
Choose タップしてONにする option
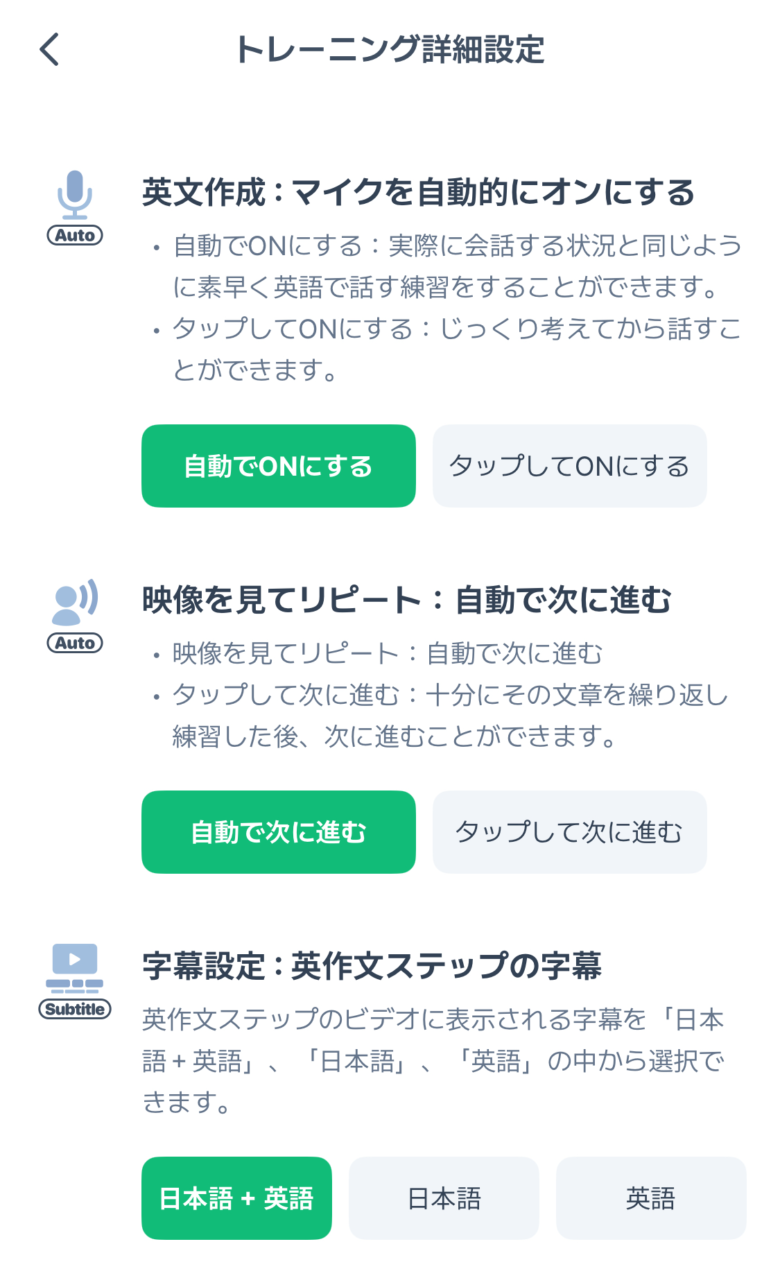tap(569, 466)
